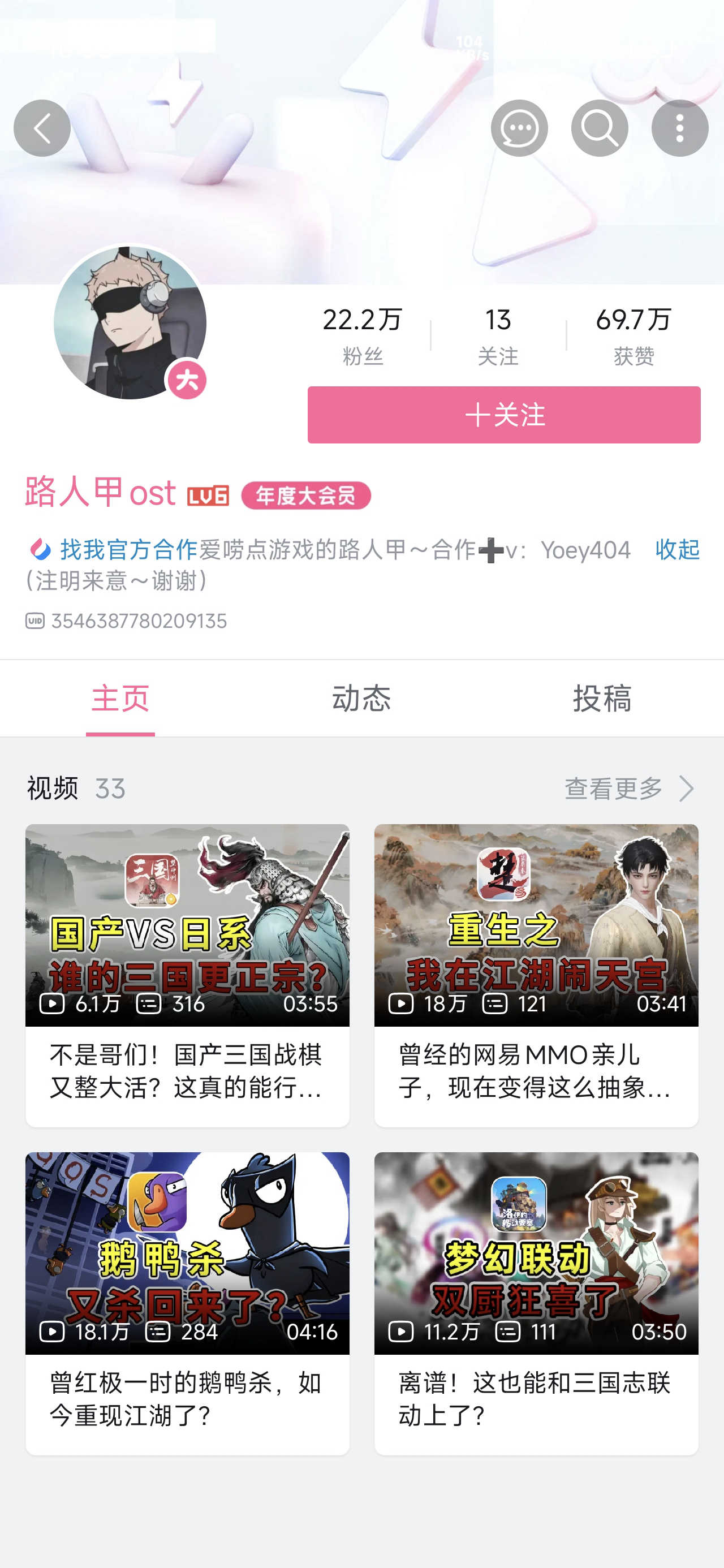Select the 主页 tab
Viewport: 724px width, 1568px height.
[x=120, y=698]
